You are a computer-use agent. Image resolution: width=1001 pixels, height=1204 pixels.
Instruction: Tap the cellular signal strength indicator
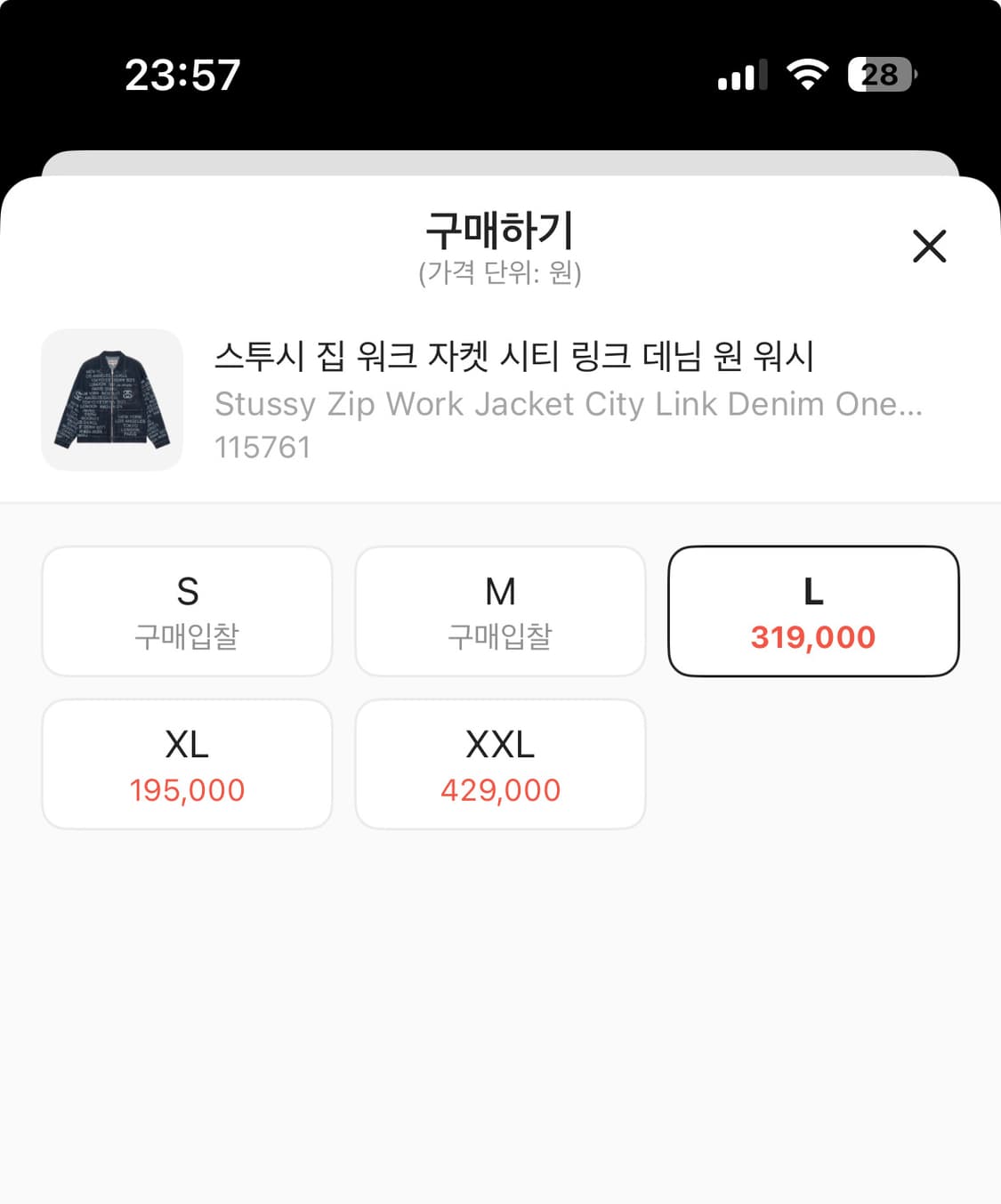[x=740, y=77]
